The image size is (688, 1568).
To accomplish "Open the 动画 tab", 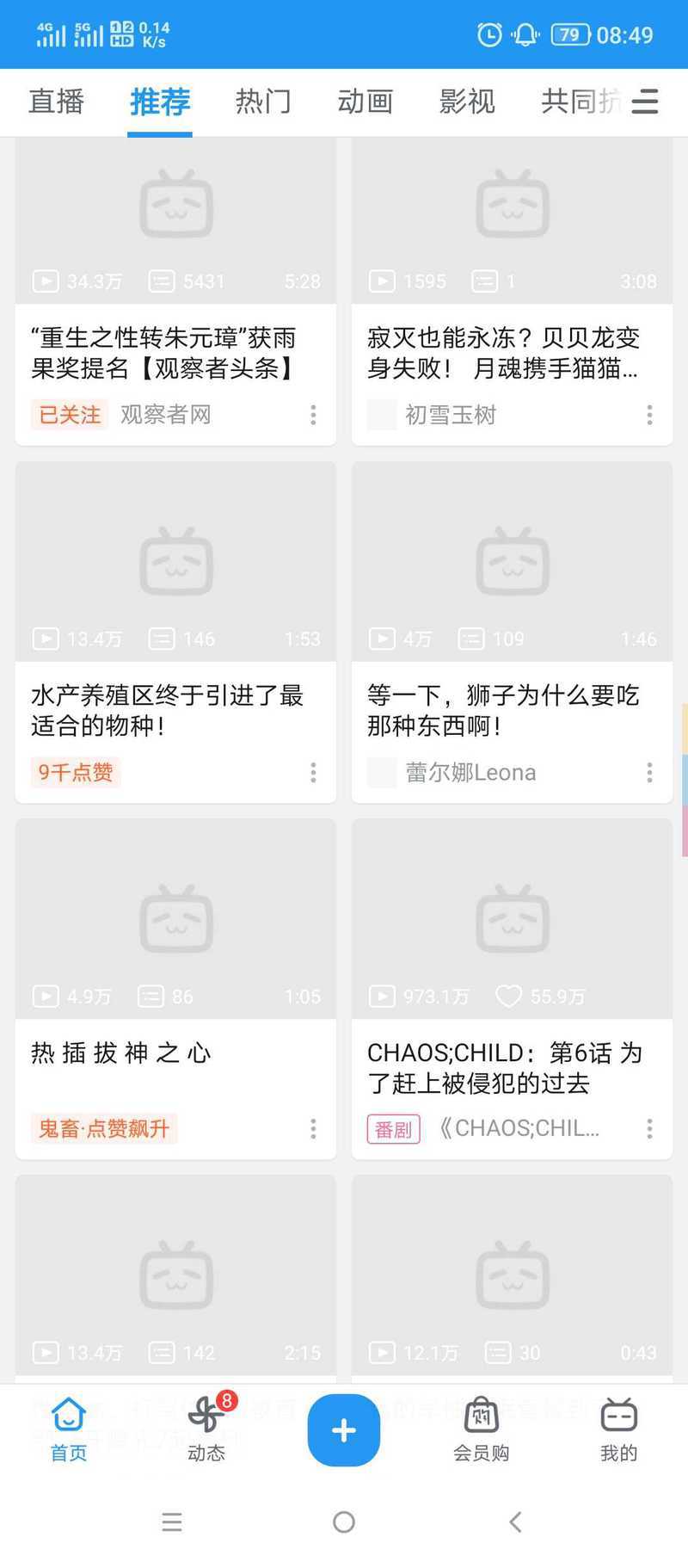I will (x=365, y=102).
